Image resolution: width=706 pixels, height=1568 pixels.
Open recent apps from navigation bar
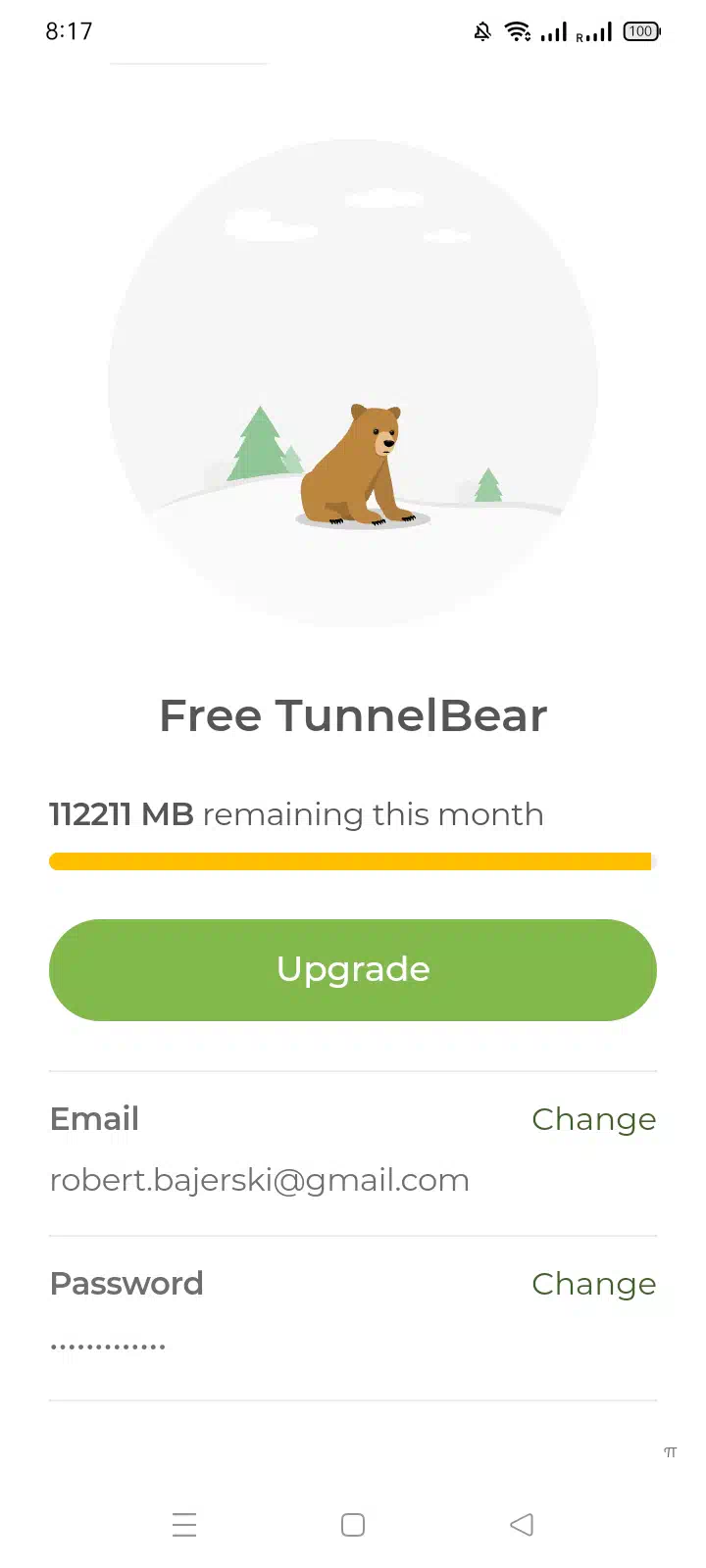pos(184,1525)
